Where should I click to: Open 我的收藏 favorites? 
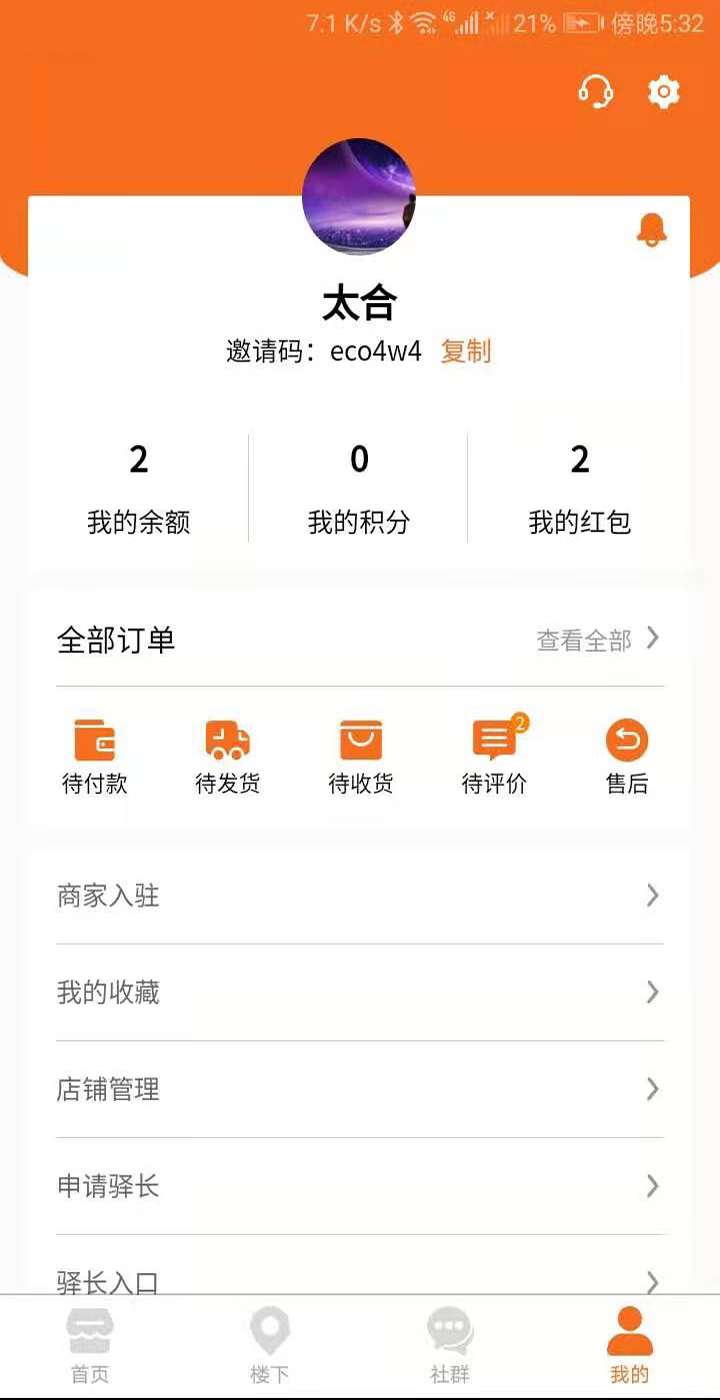click(x=360, y=992)
